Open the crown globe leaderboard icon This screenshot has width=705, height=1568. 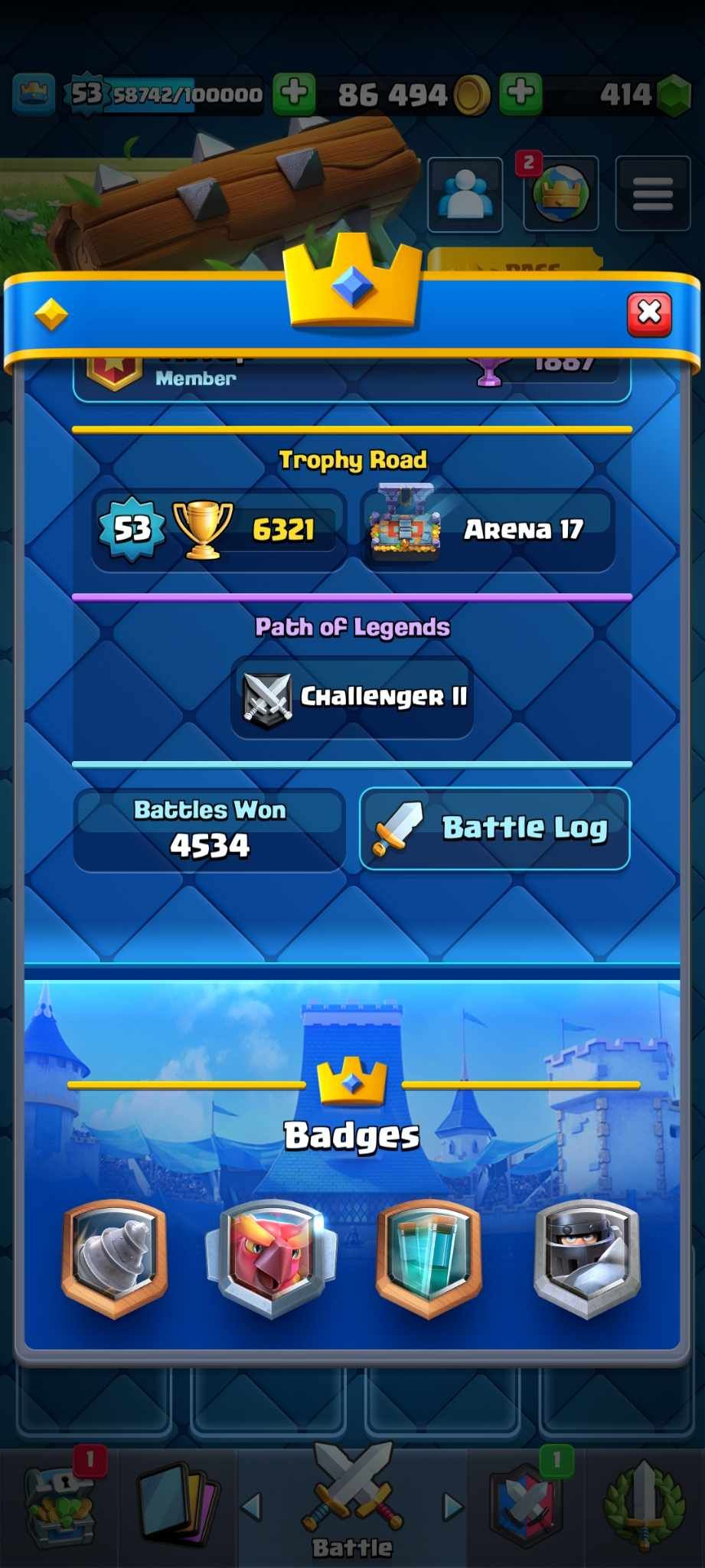[560, 194]
